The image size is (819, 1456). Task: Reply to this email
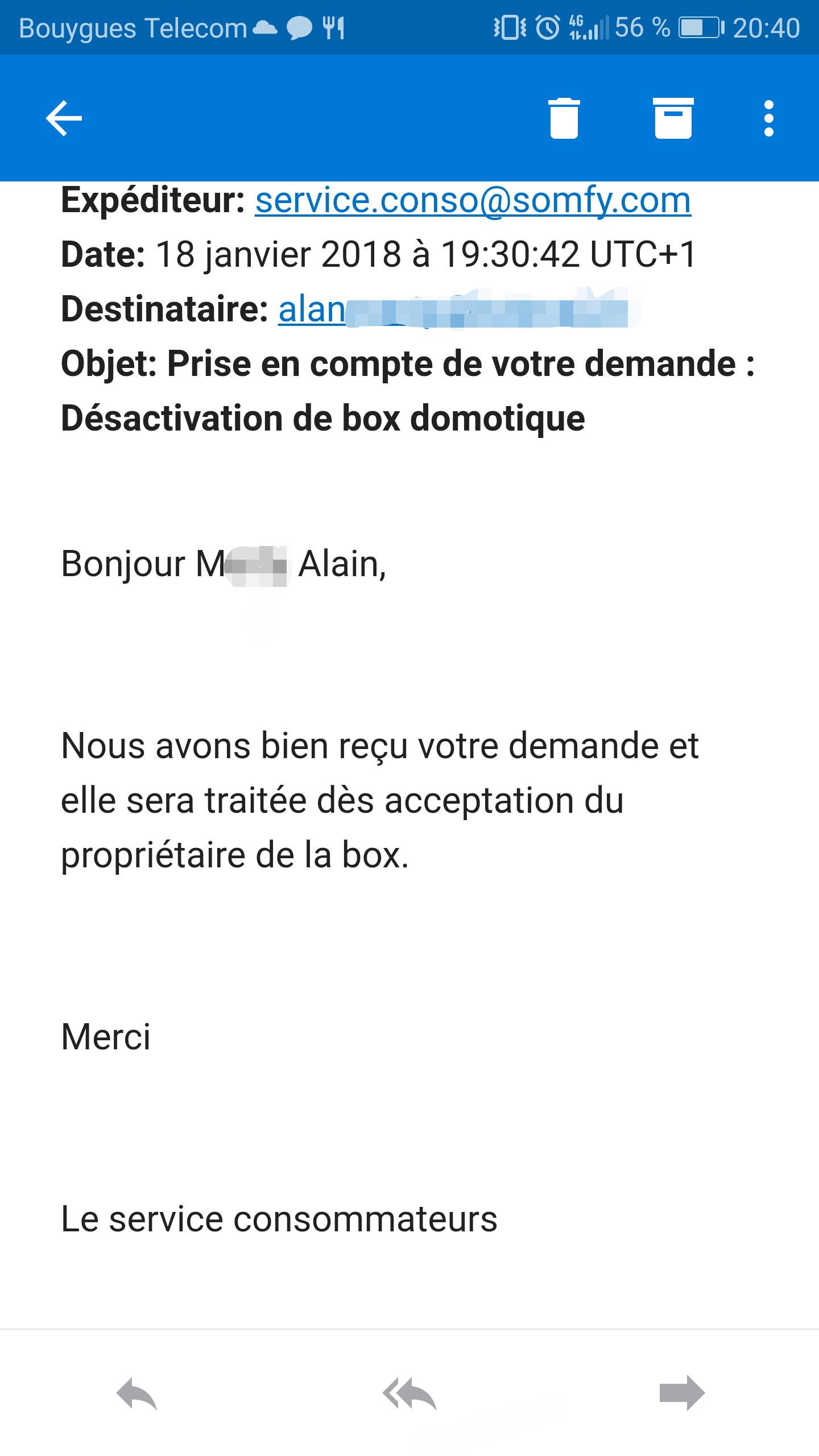click(x=136, y=1393)
